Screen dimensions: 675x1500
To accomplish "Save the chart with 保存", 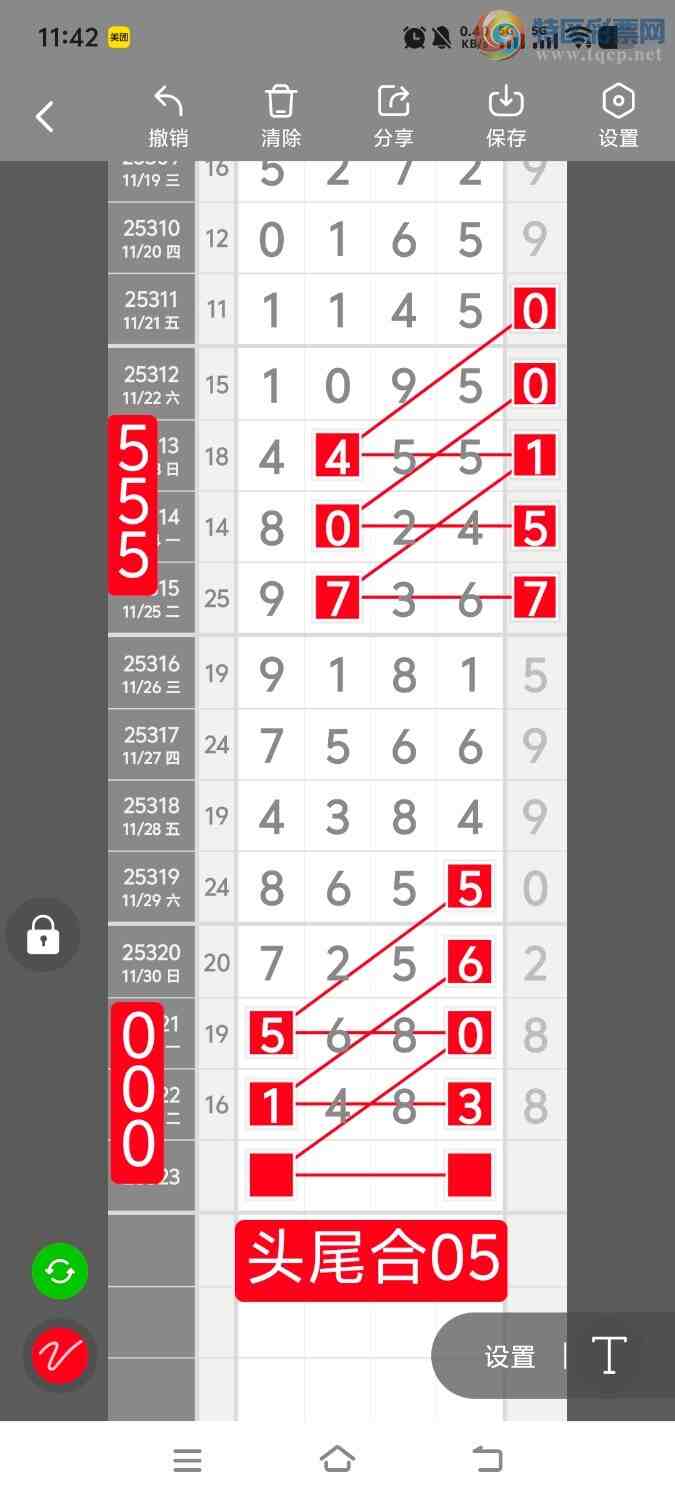I will (x=506, y=117).
